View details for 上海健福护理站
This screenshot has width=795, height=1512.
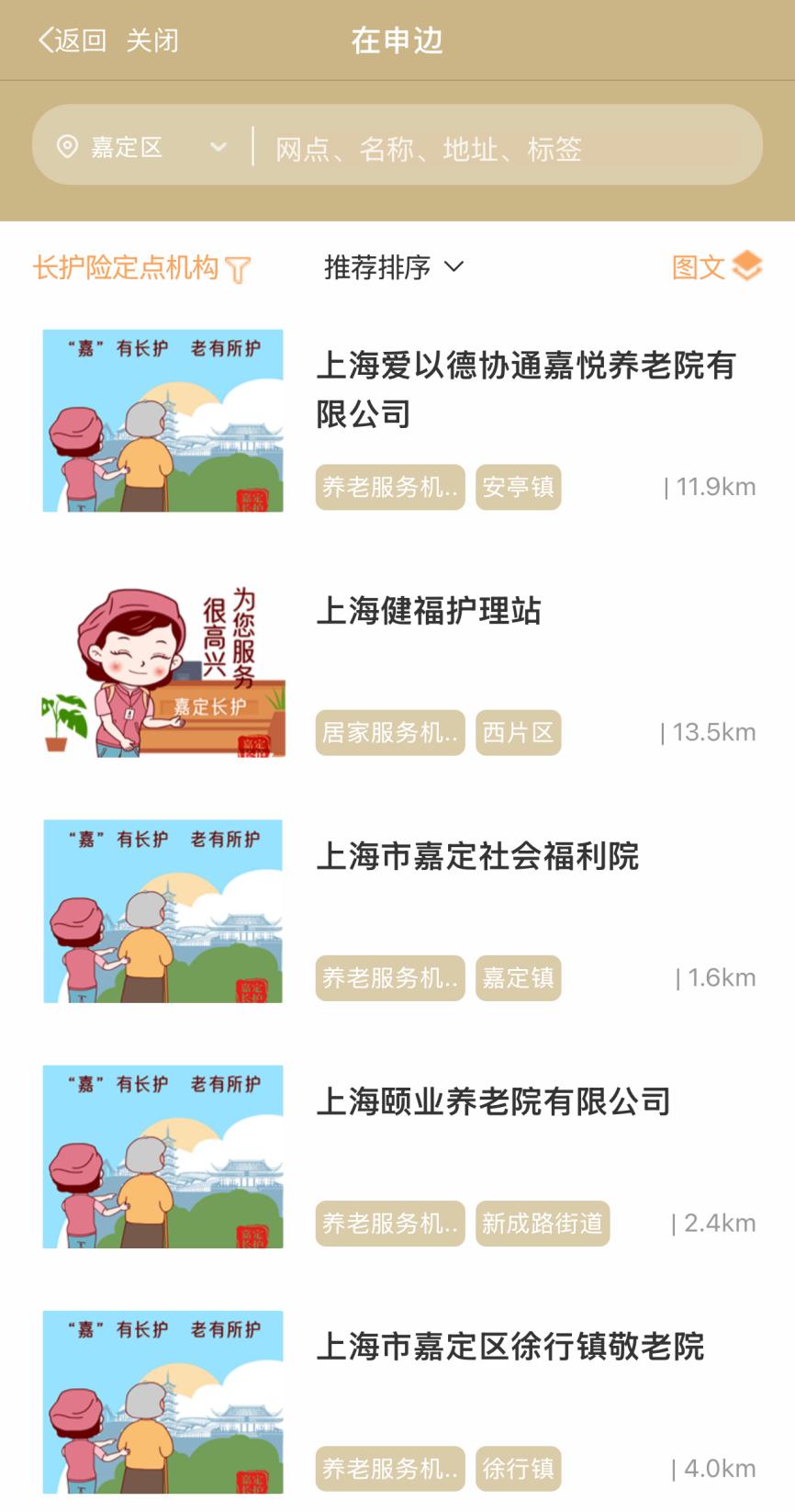click(429, 611)
